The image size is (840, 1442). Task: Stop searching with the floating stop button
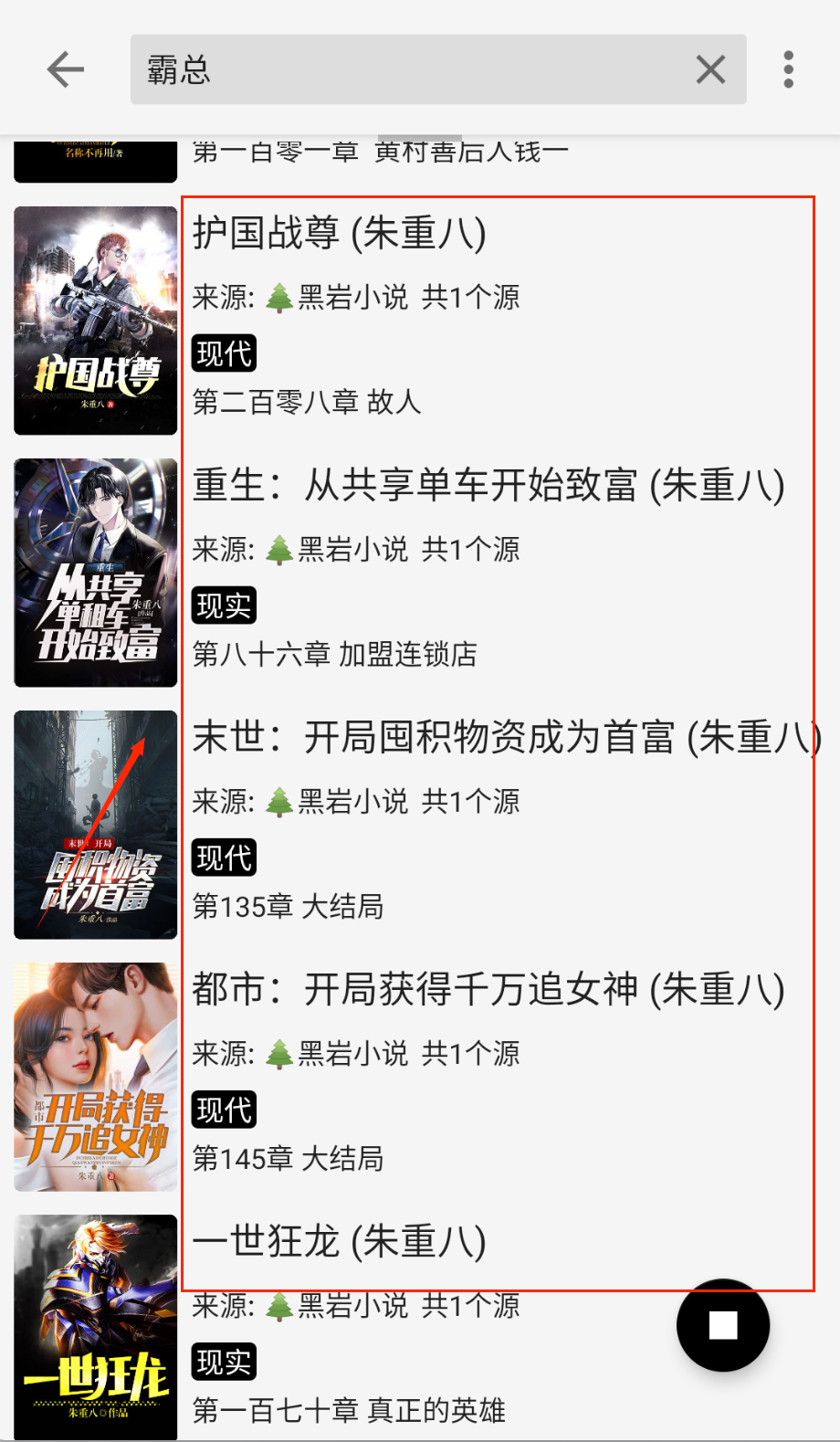pyautogui.click(x=723, y=1325)
